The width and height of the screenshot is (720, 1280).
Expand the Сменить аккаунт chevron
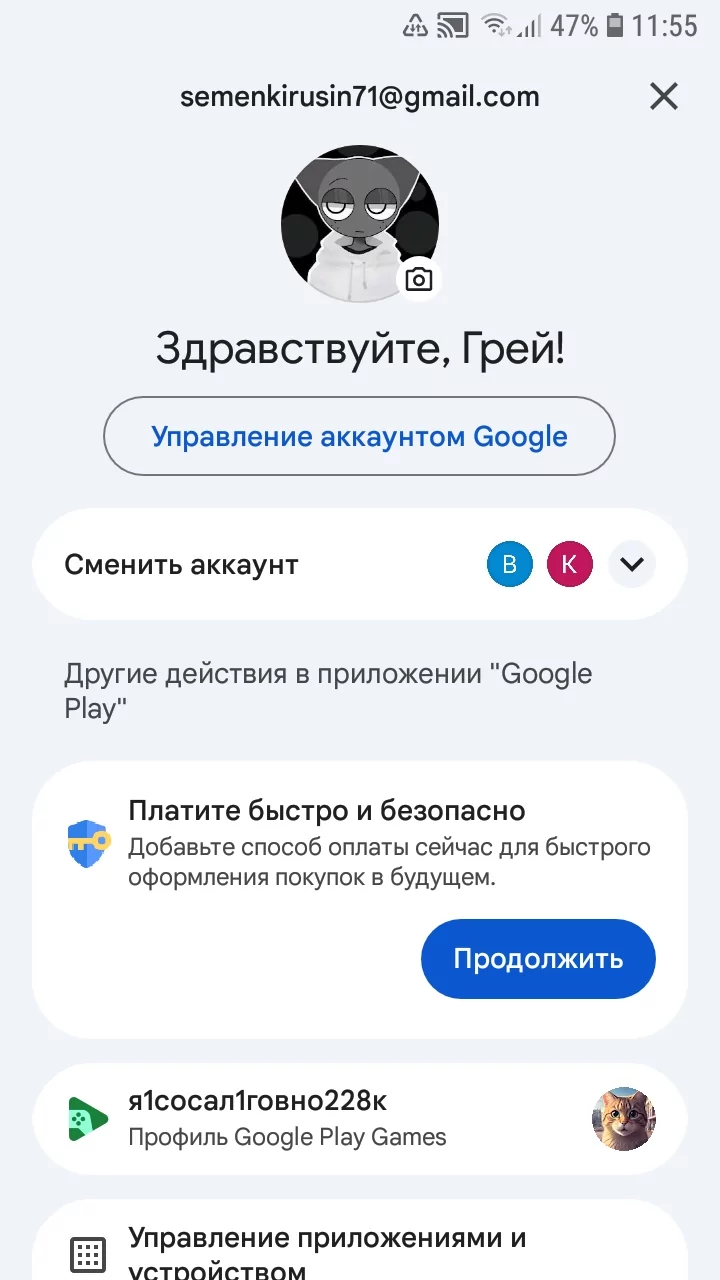631,564
